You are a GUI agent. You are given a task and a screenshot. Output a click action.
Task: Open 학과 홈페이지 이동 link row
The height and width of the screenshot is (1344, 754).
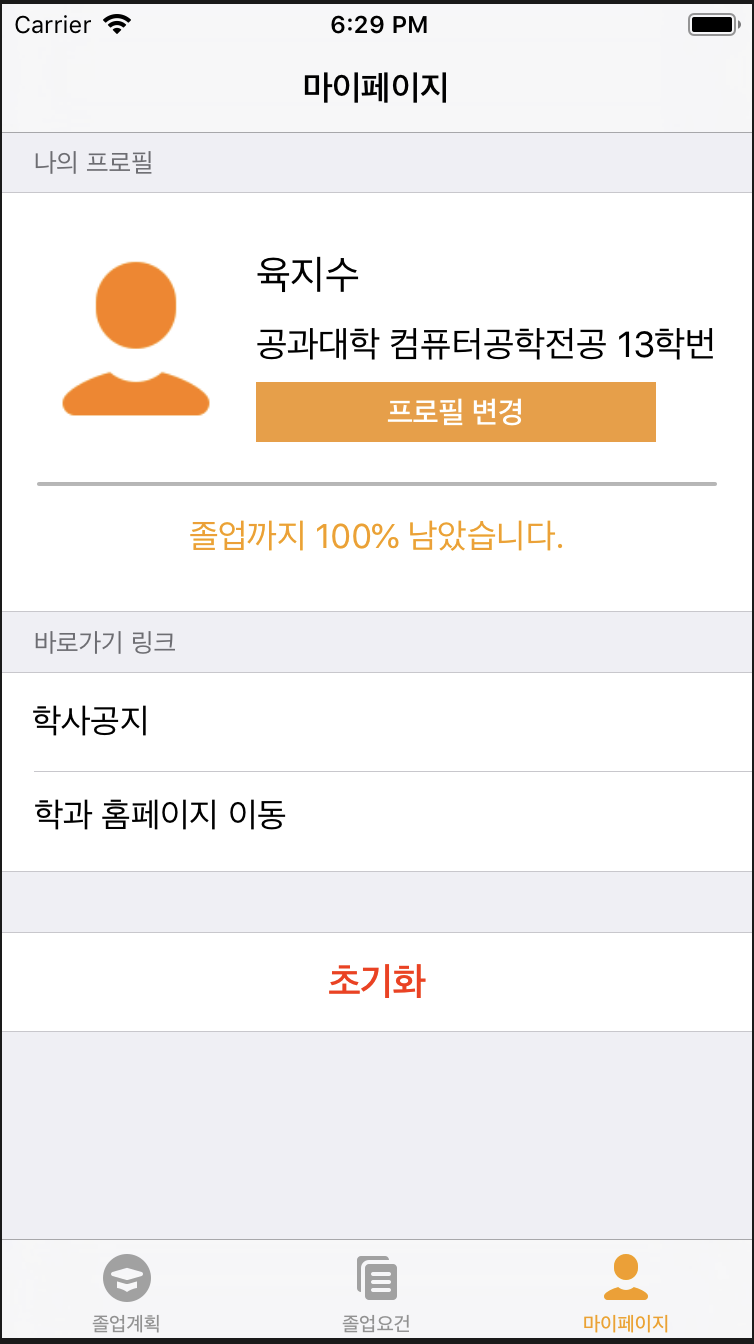coord(377,821)
